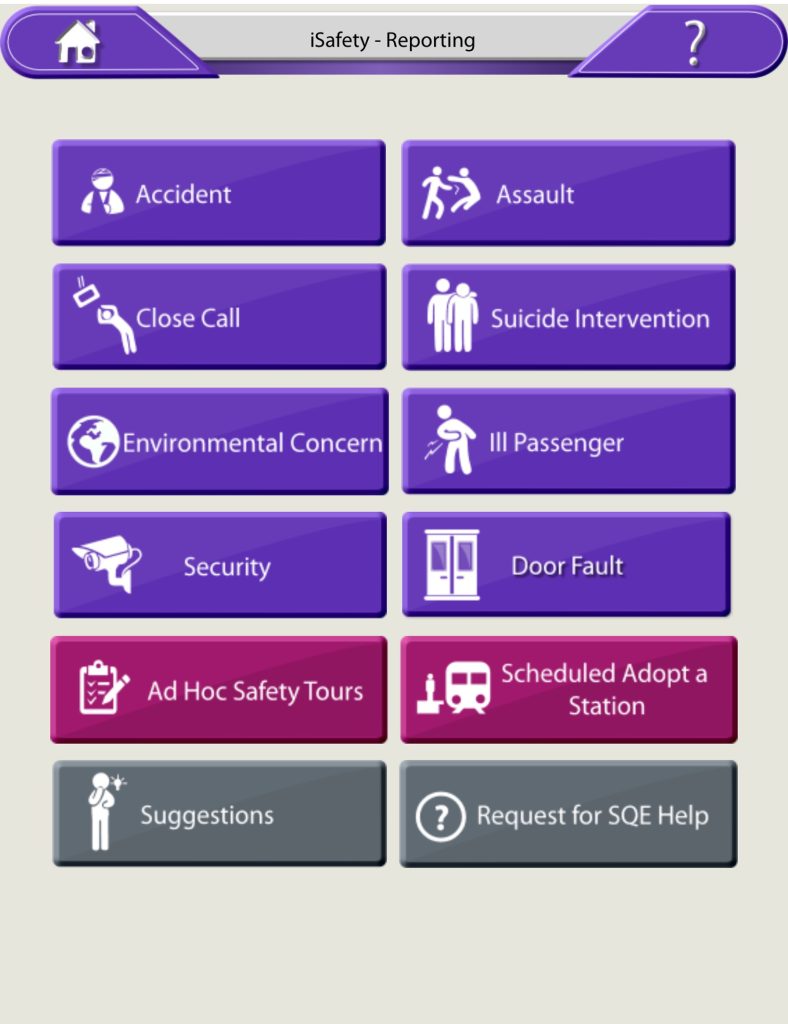788x1024 pixels.
Task: Submit a Suggestion
Action: [218, 811]
